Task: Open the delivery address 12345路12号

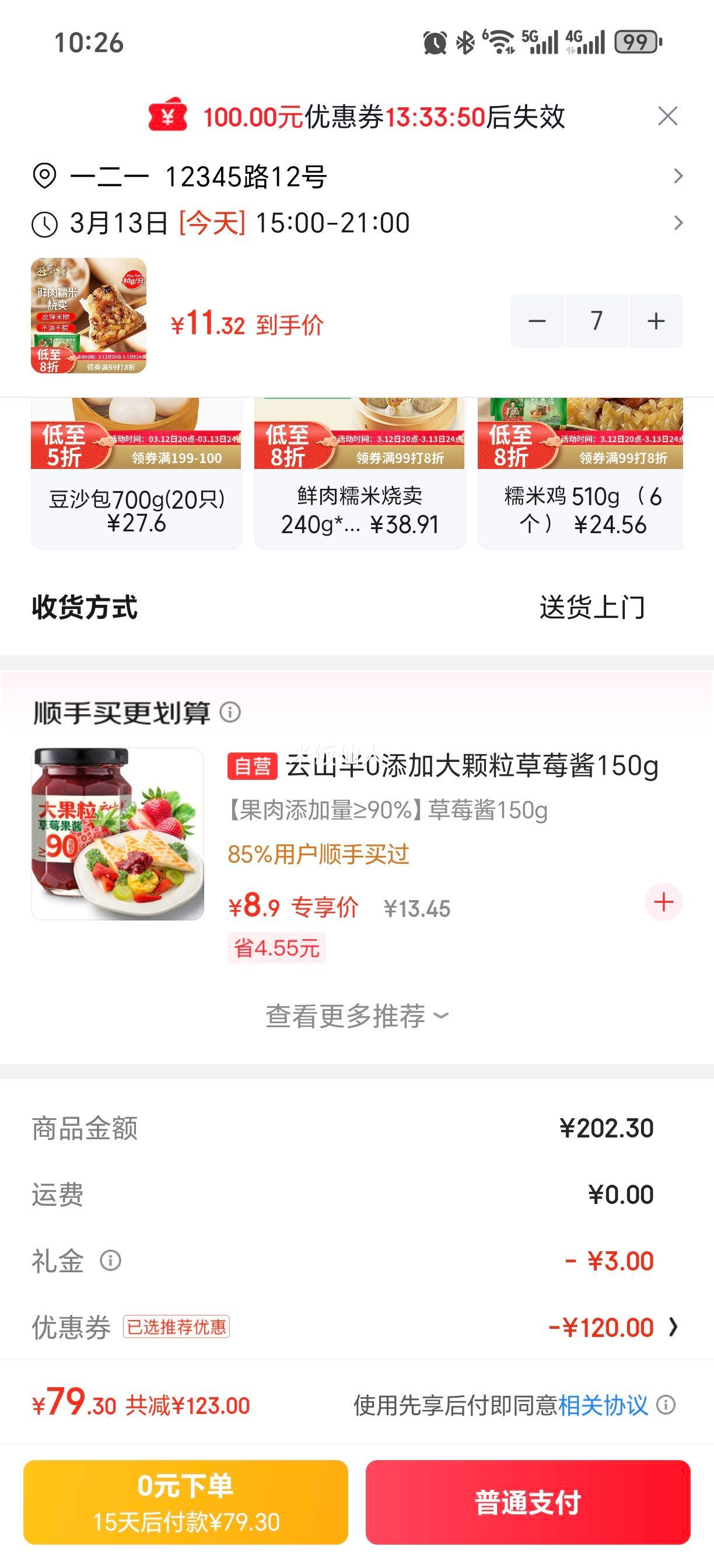Action: (356, 177)
